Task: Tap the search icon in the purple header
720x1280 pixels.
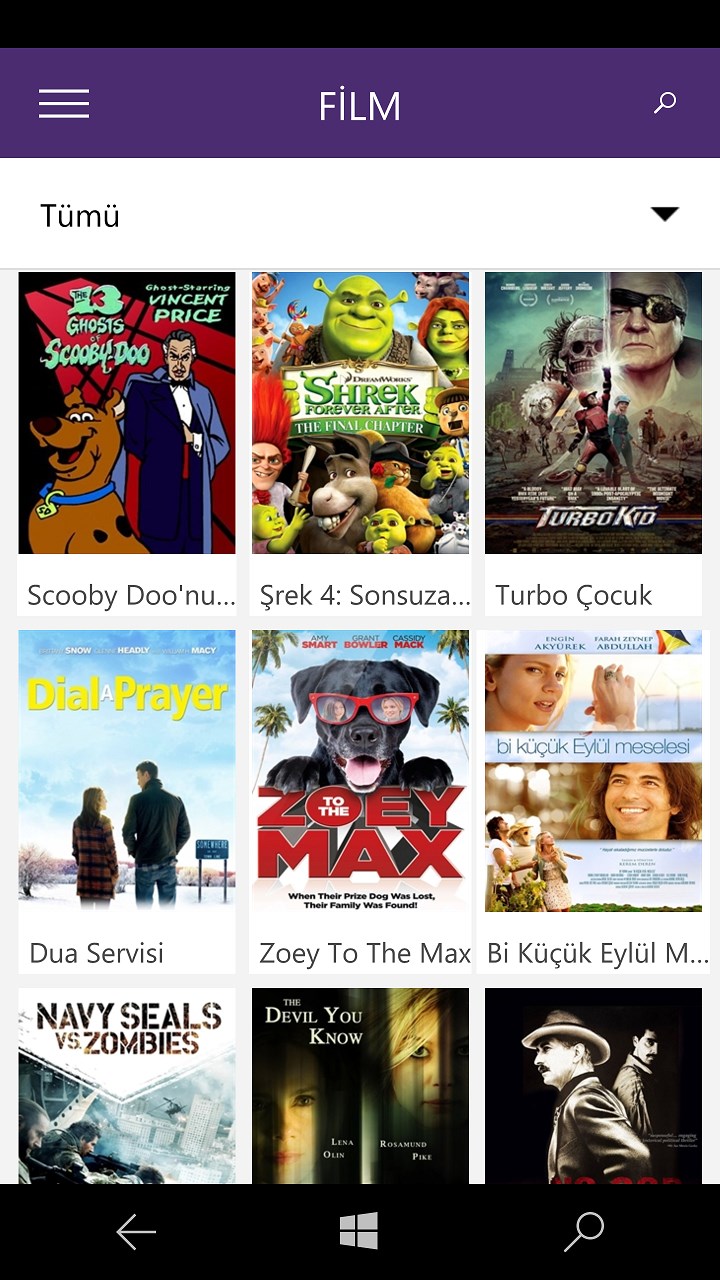Action: (665, 103)
